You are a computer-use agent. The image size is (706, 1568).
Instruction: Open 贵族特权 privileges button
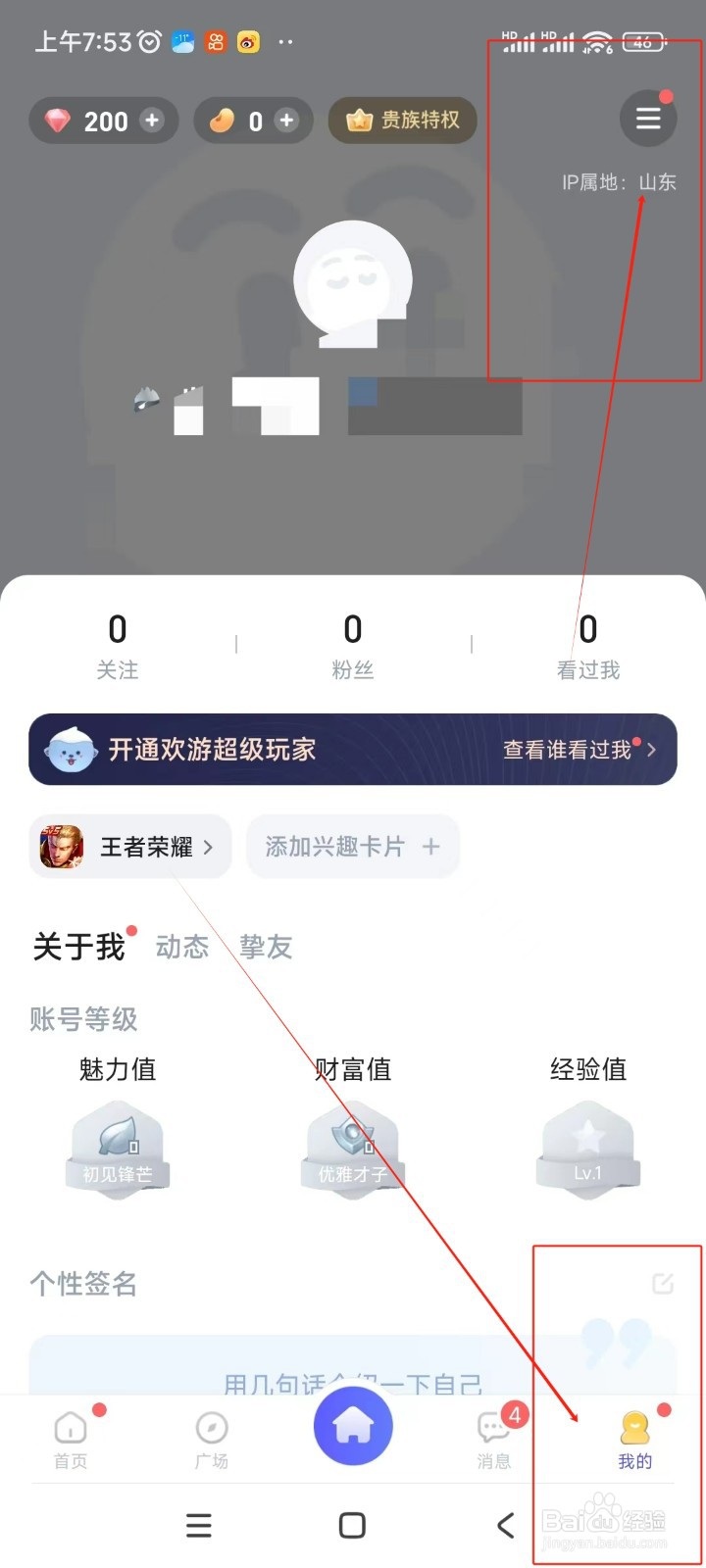pyautogui.click(x=402, y=121)
